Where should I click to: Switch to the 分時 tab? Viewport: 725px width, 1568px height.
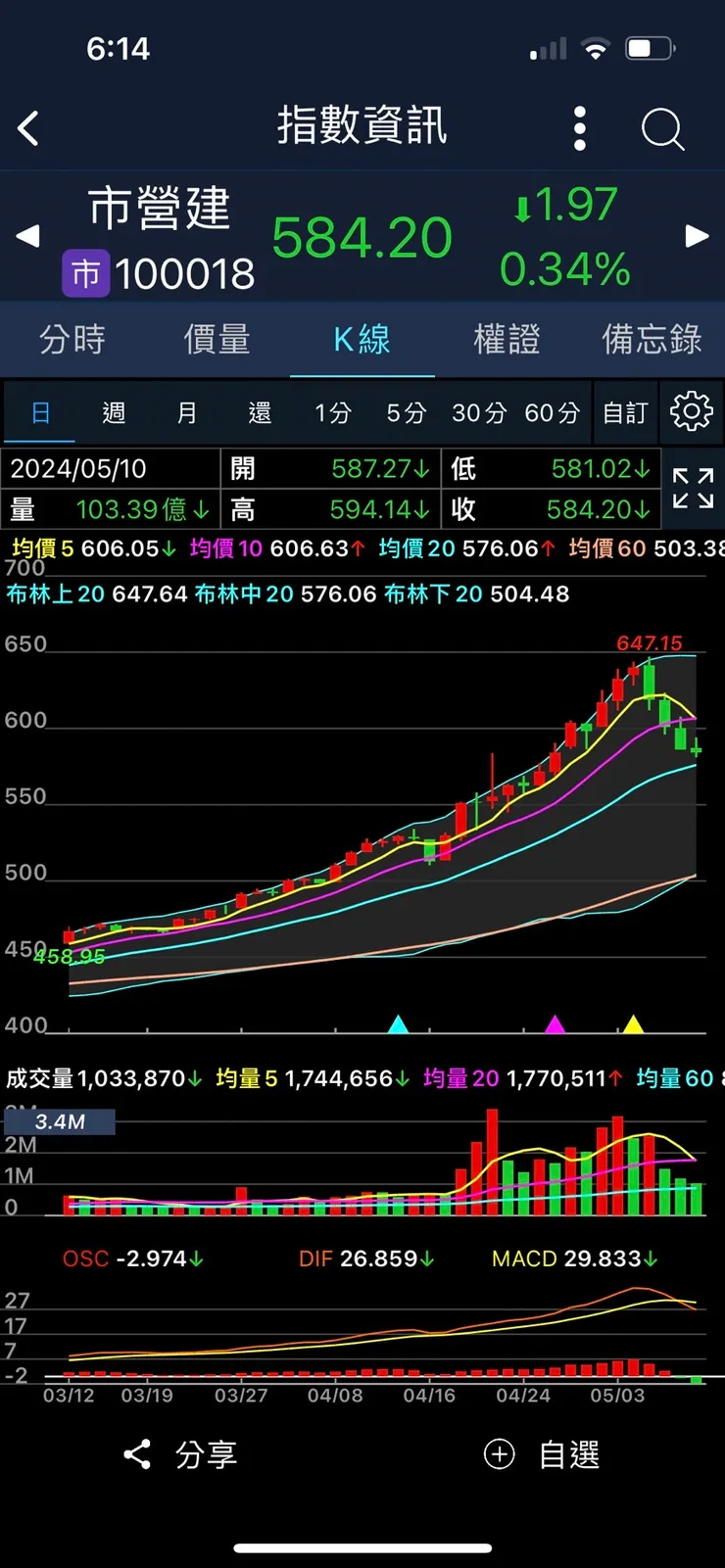coord(72,340)
